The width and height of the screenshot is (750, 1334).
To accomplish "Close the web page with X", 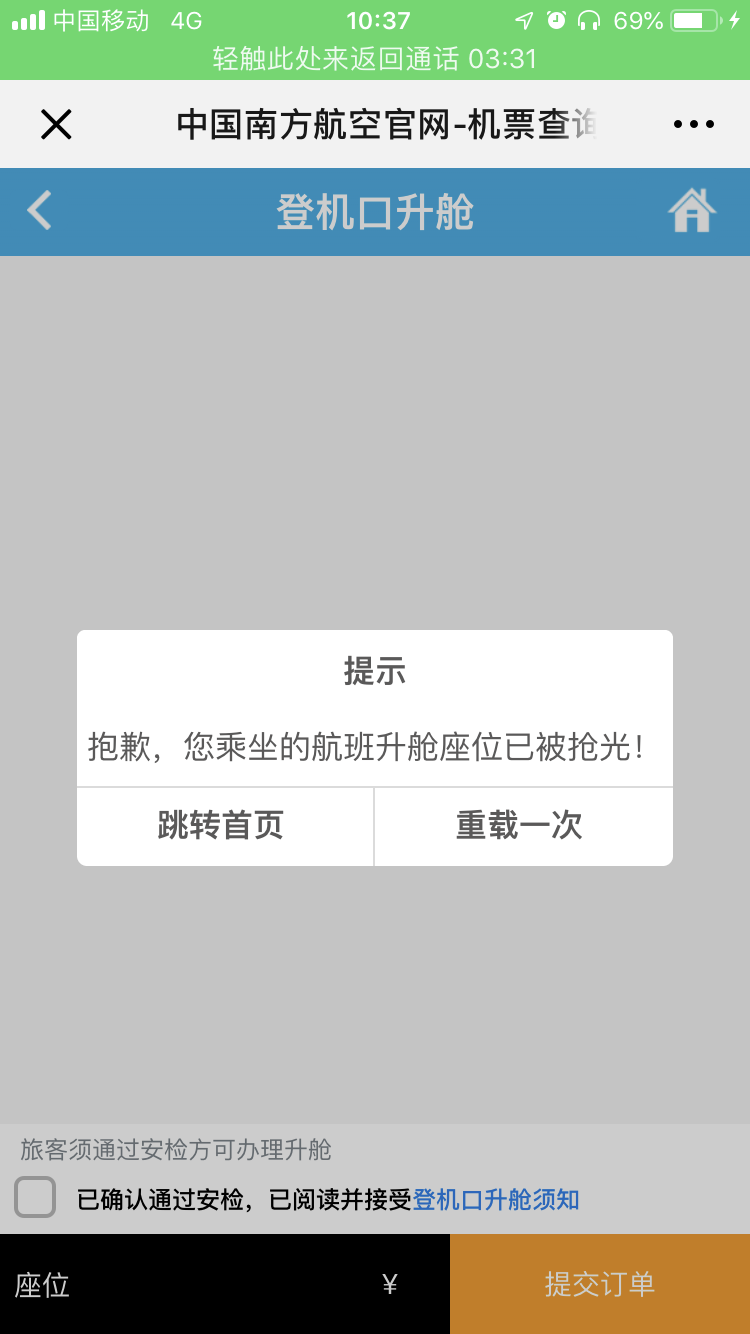I will 56,124.
